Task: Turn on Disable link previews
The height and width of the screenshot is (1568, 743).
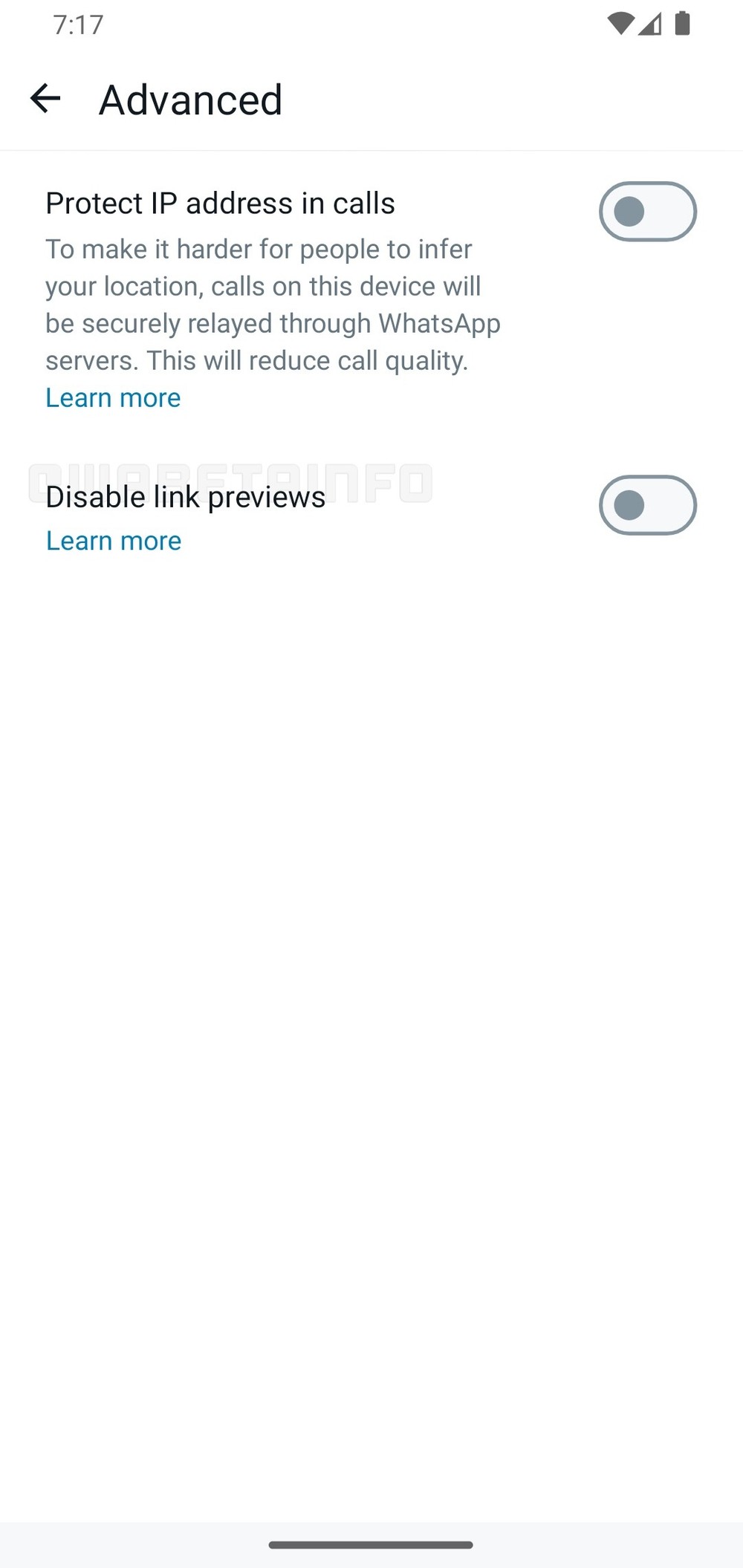Action: pyautogui.click(x=648, y=505)
